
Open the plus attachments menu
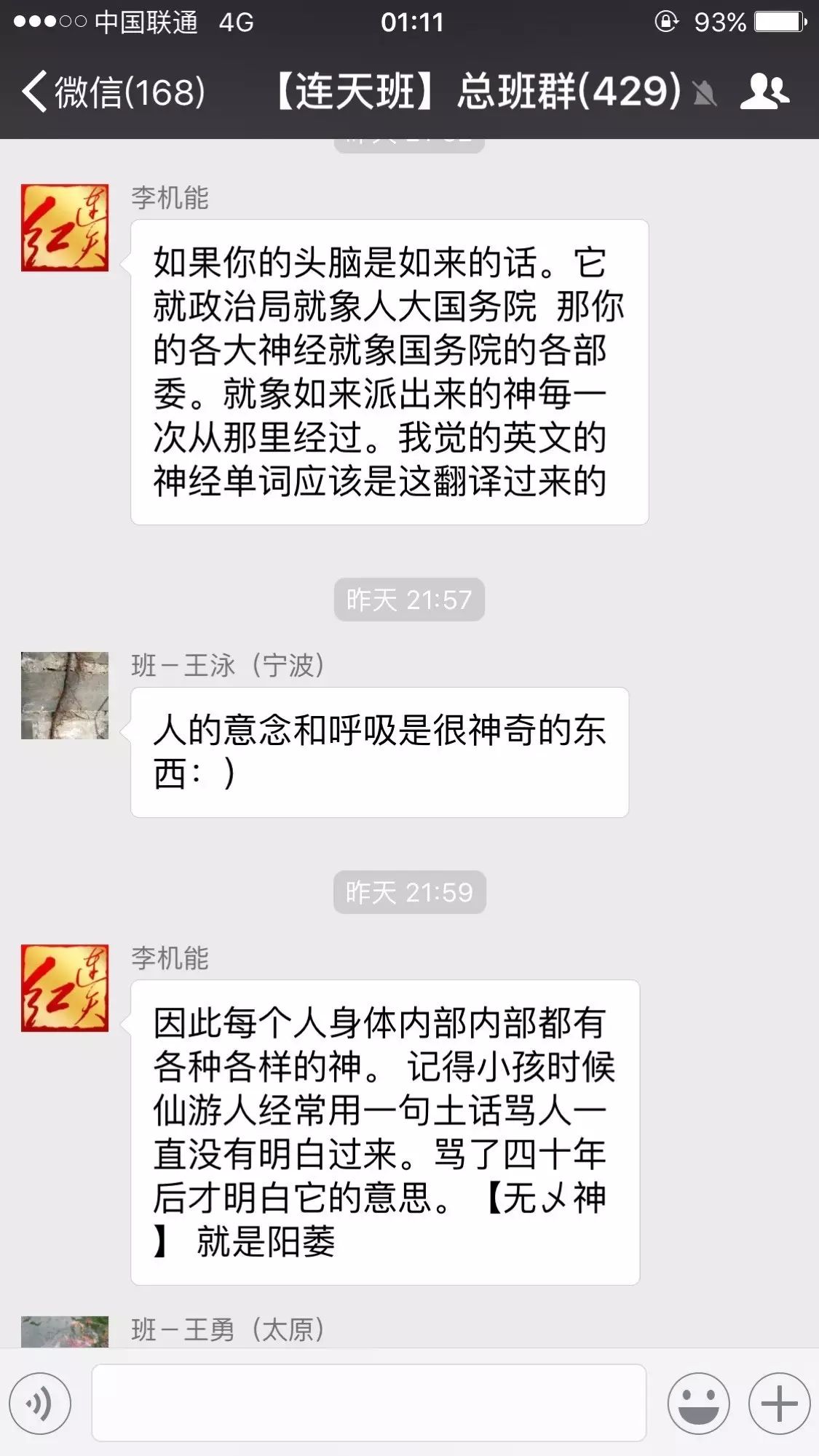(779, 1403)
